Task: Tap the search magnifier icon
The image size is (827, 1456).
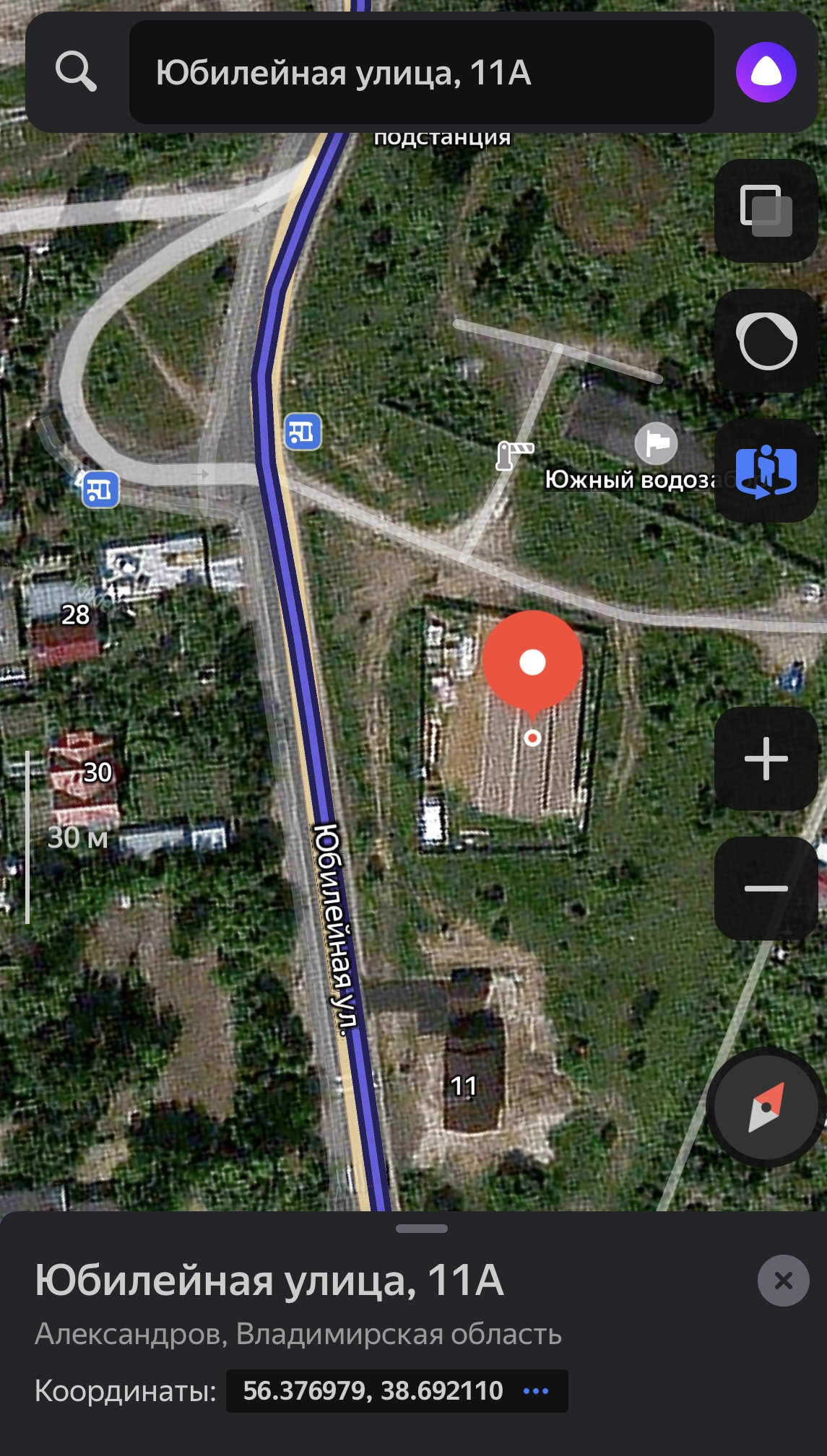Action: [76, 71]
